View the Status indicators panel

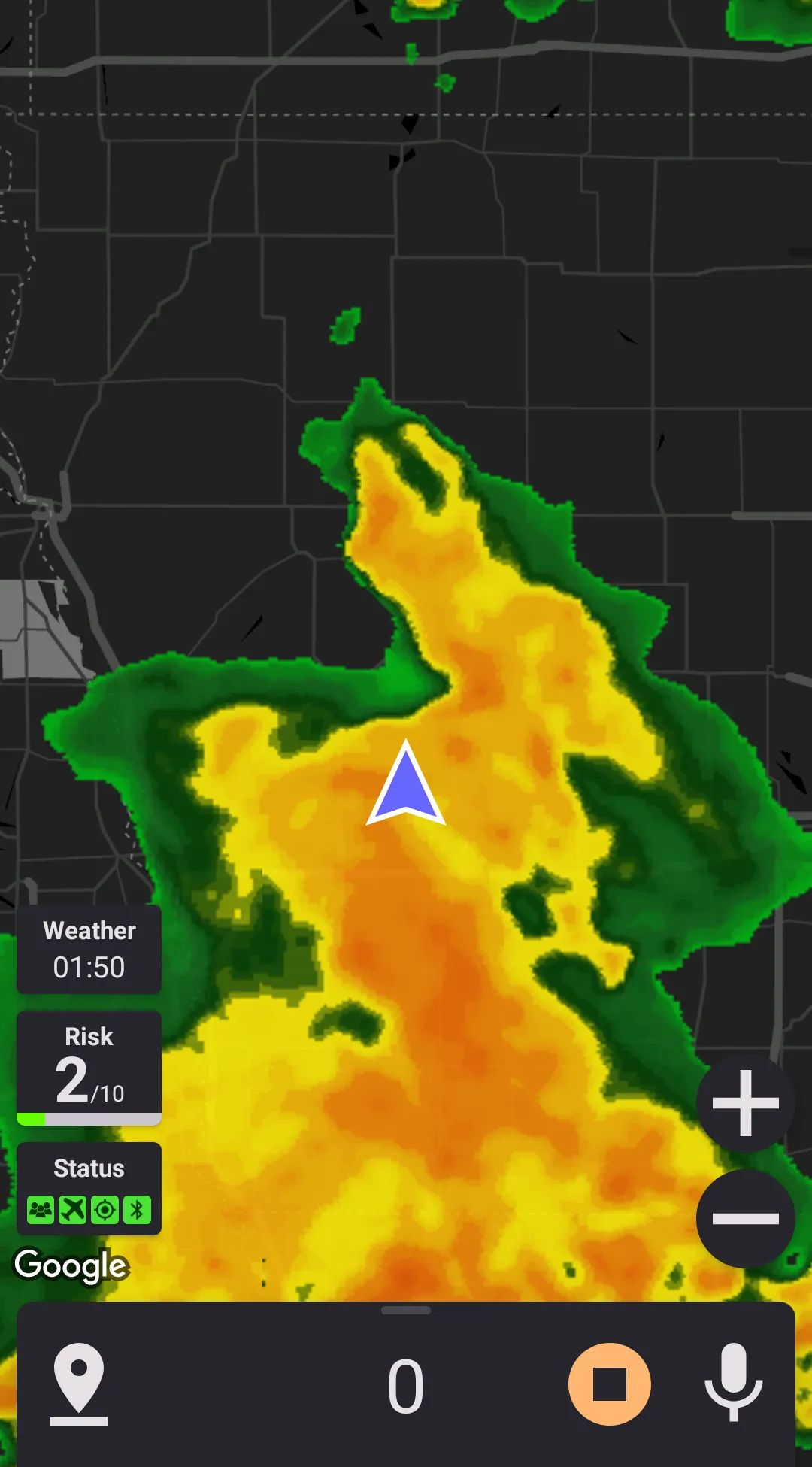coord(89,1189)
